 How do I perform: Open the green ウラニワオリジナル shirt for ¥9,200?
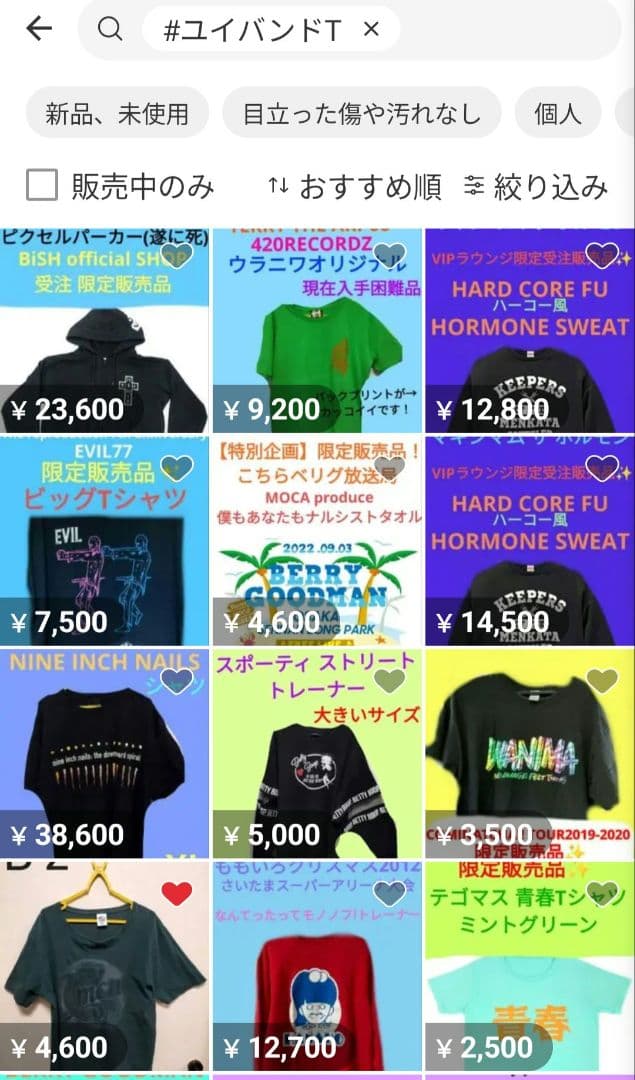click(x=317, y=330)
